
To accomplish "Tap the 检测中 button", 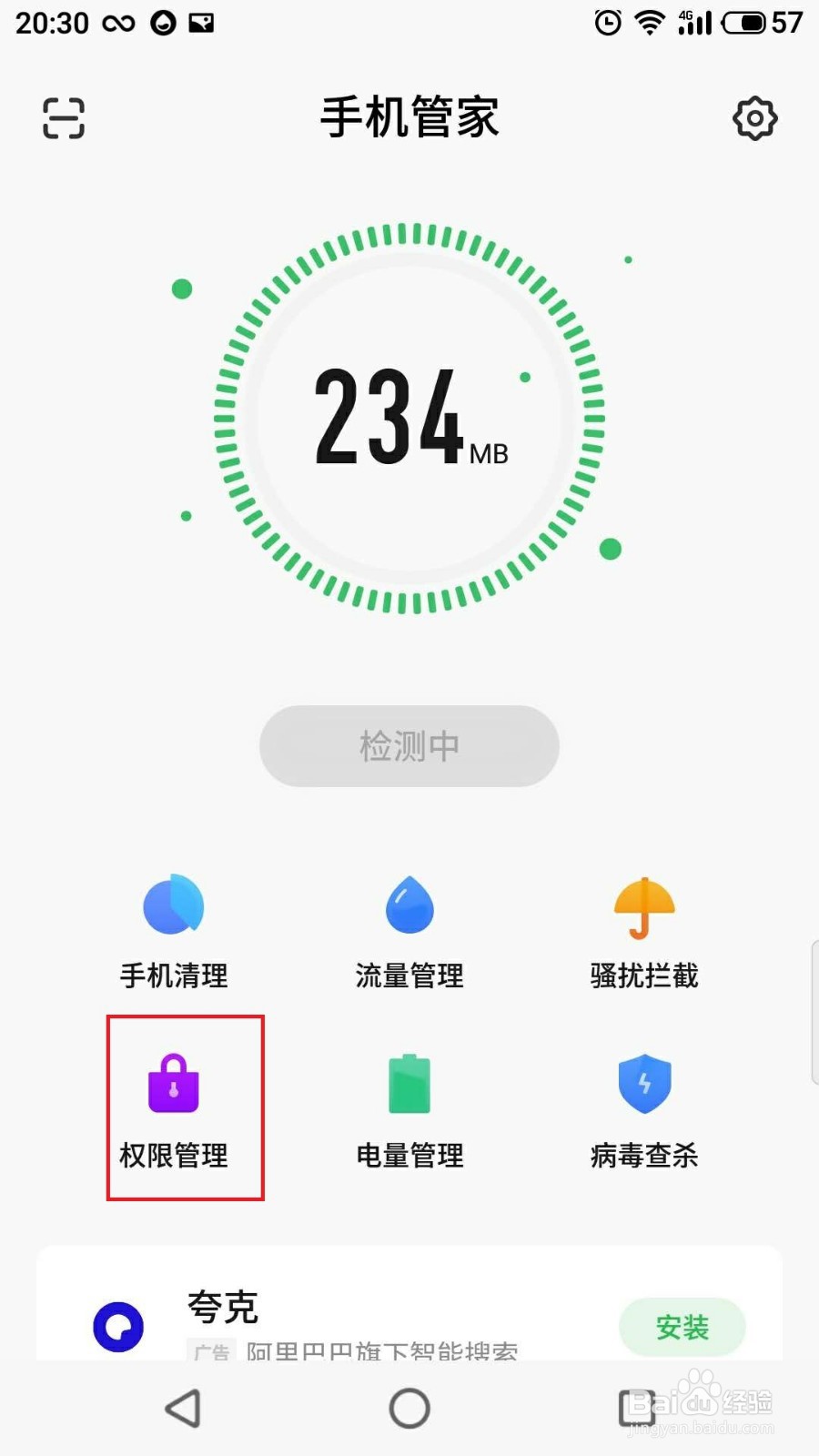I will [409, 746].
